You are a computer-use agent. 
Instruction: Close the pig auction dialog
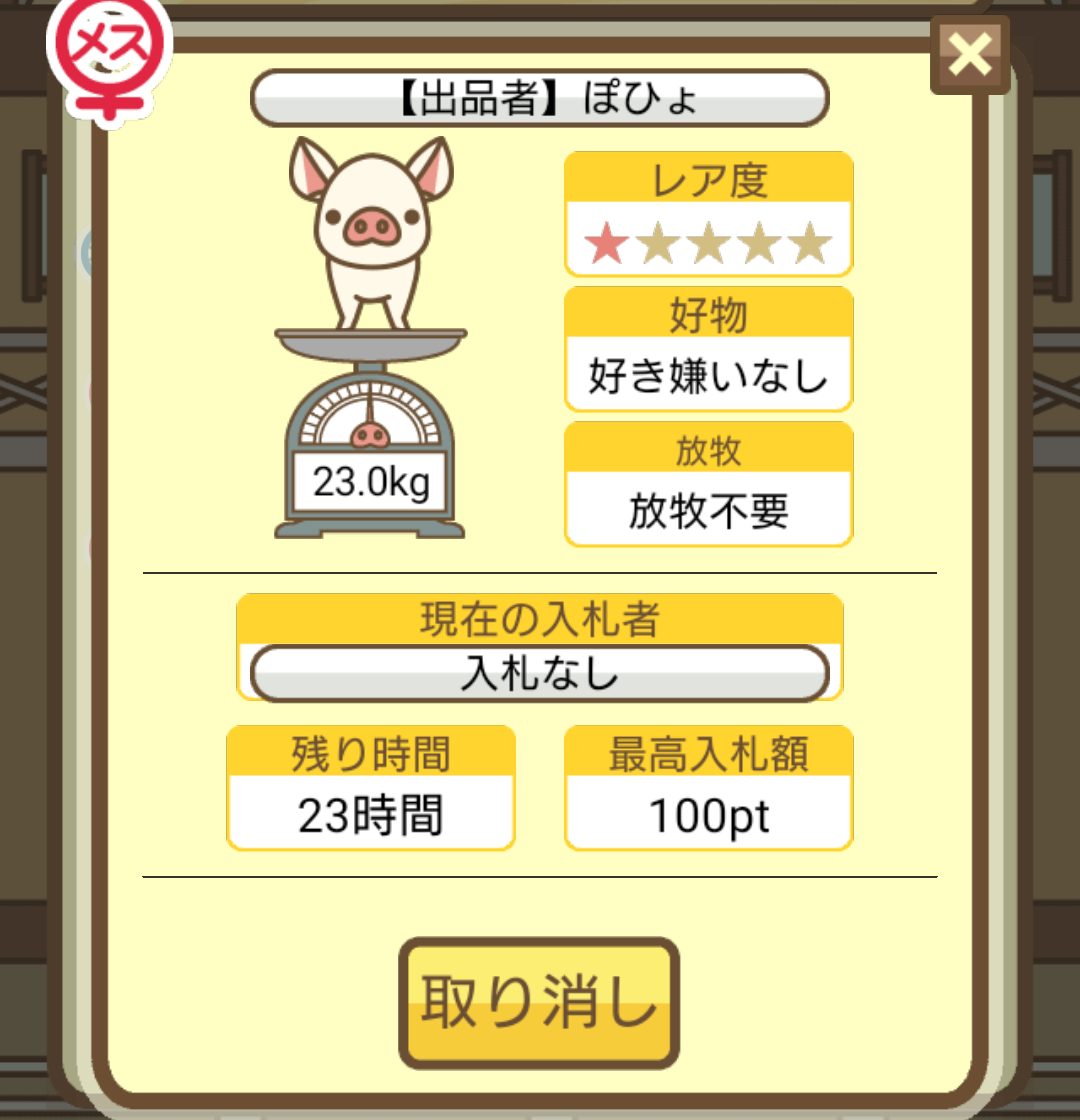(969, 55)
